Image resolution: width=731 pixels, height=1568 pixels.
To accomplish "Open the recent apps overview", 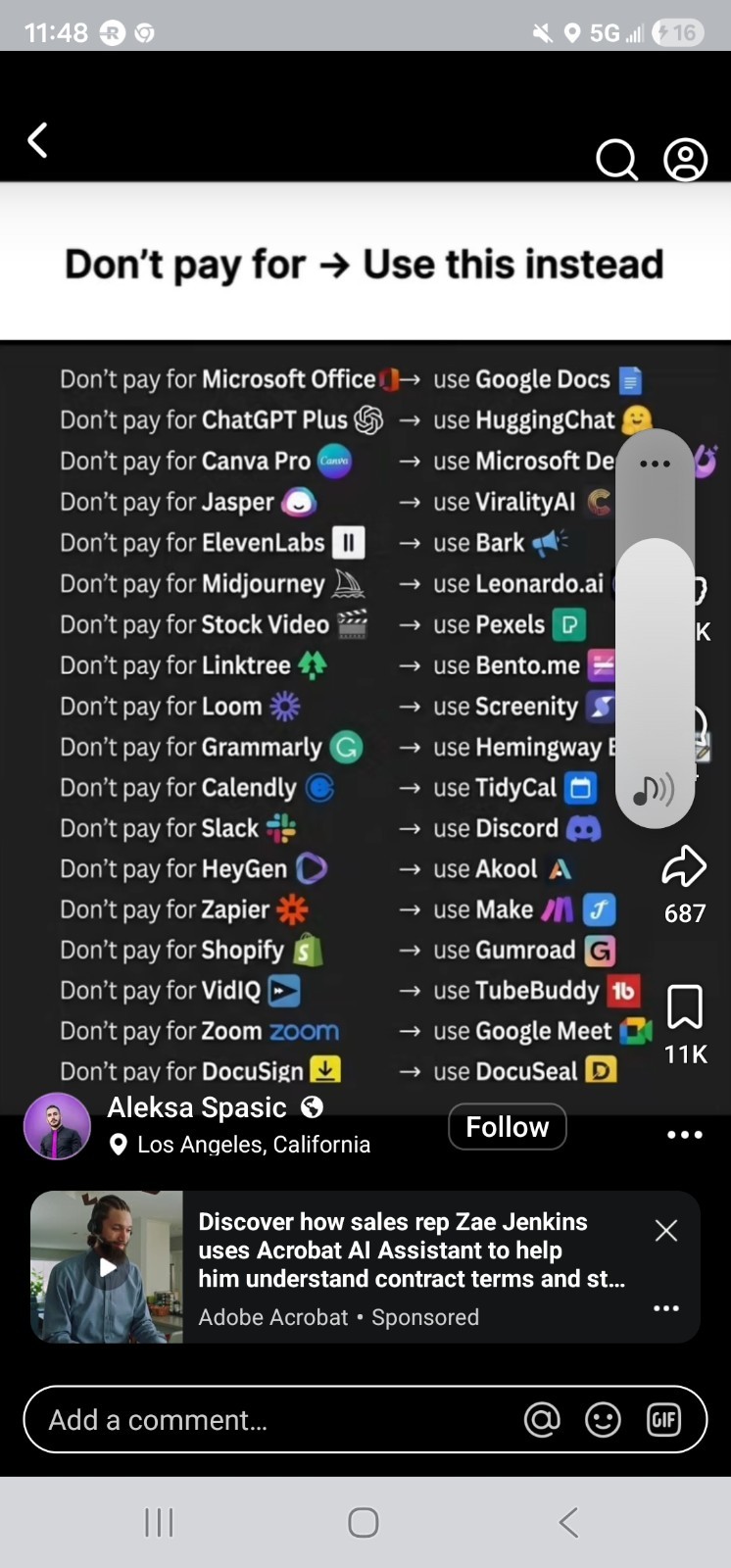I will 159,1522.
